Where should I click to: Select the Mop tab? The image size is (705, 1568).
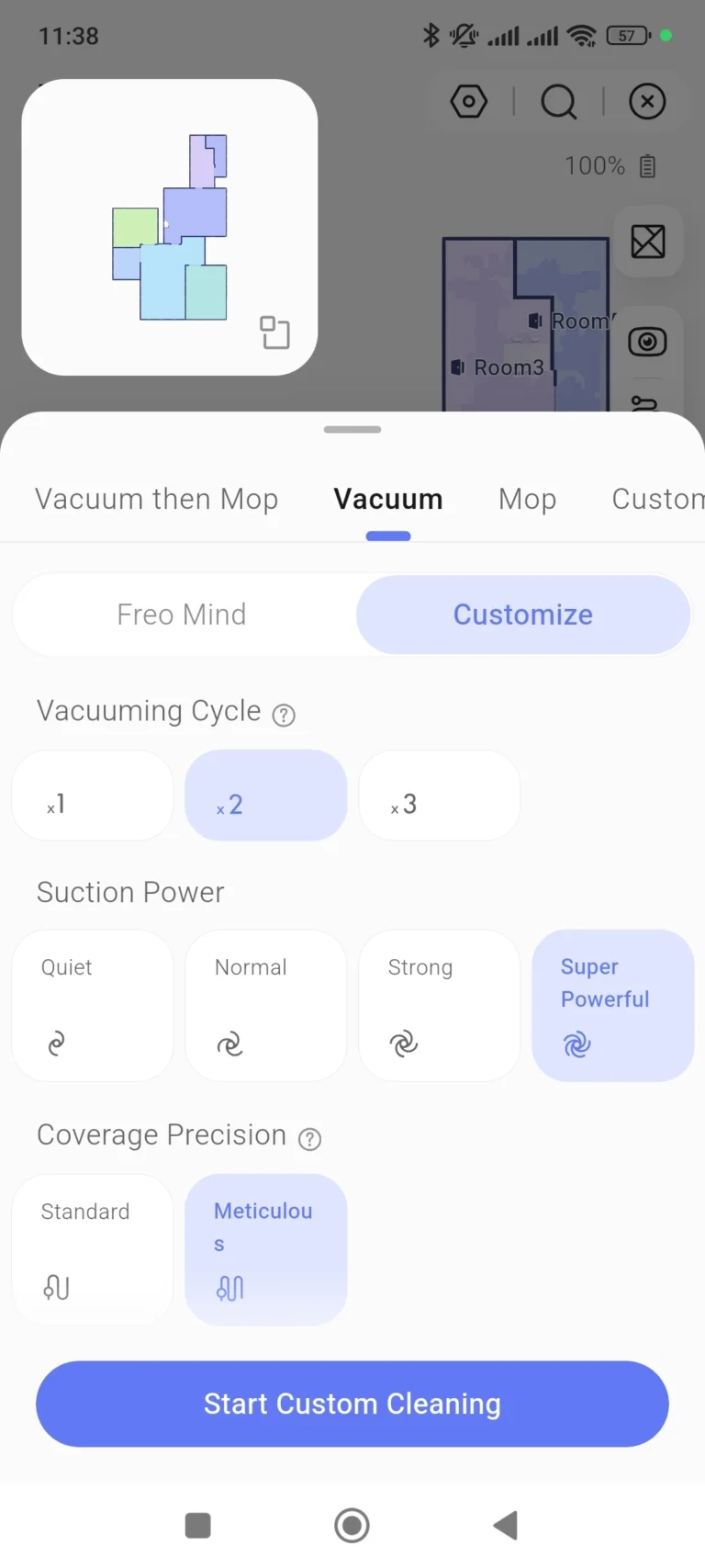527,499
